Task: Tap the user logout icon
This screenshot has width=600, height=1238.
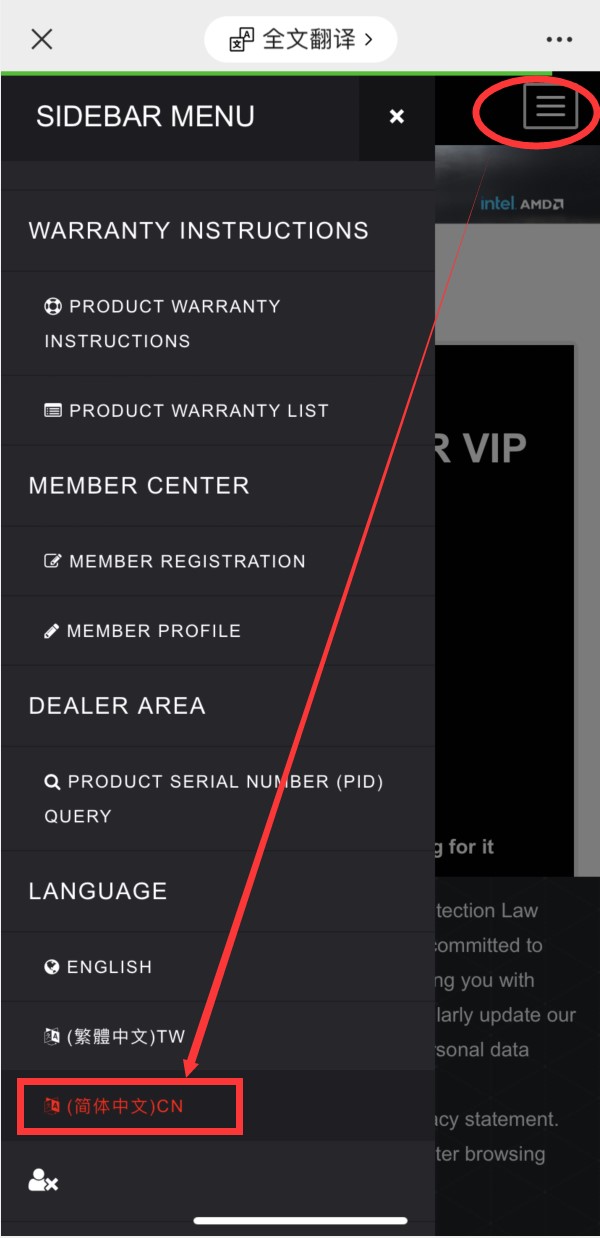Action: (43, 1181)
